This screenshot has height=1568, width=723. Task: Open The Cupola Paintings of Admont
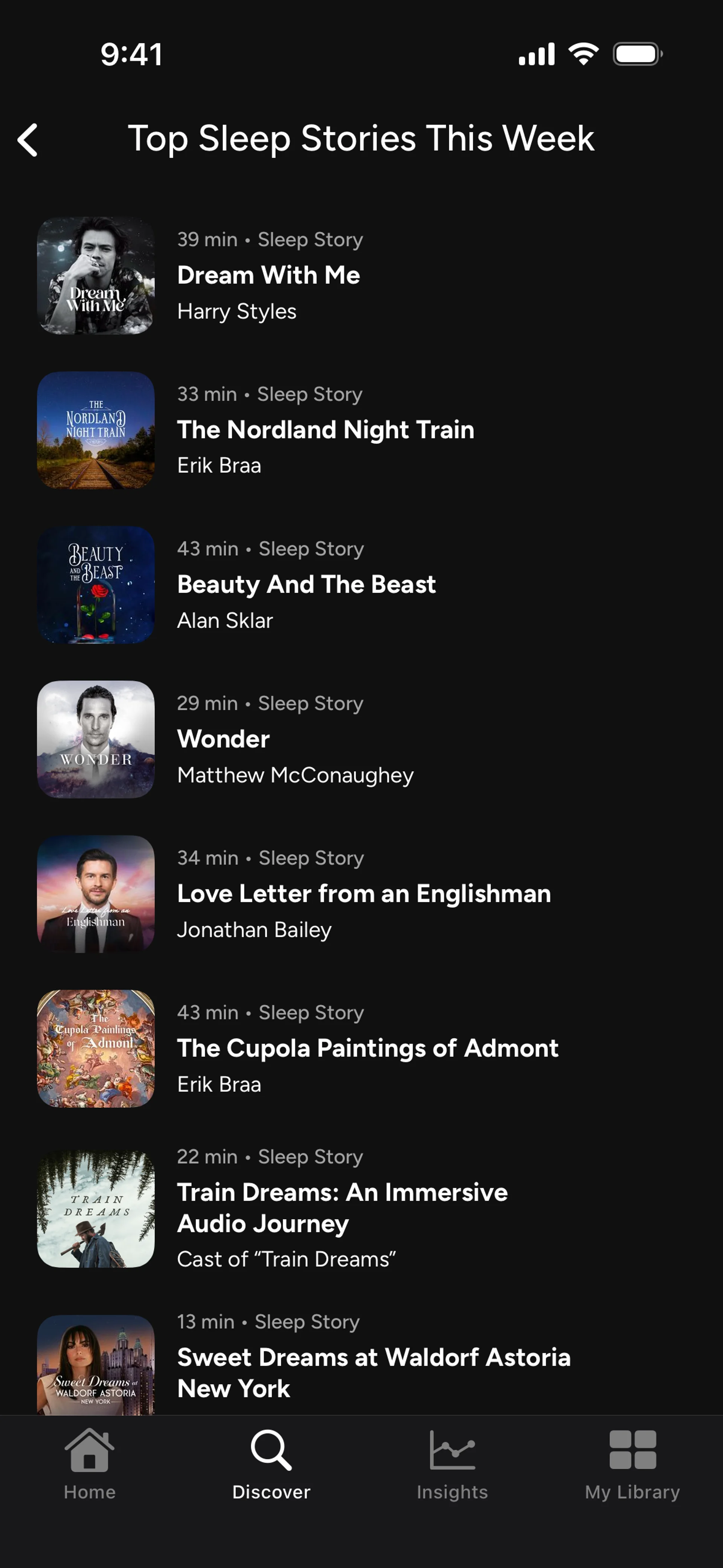coord(367,1048)
